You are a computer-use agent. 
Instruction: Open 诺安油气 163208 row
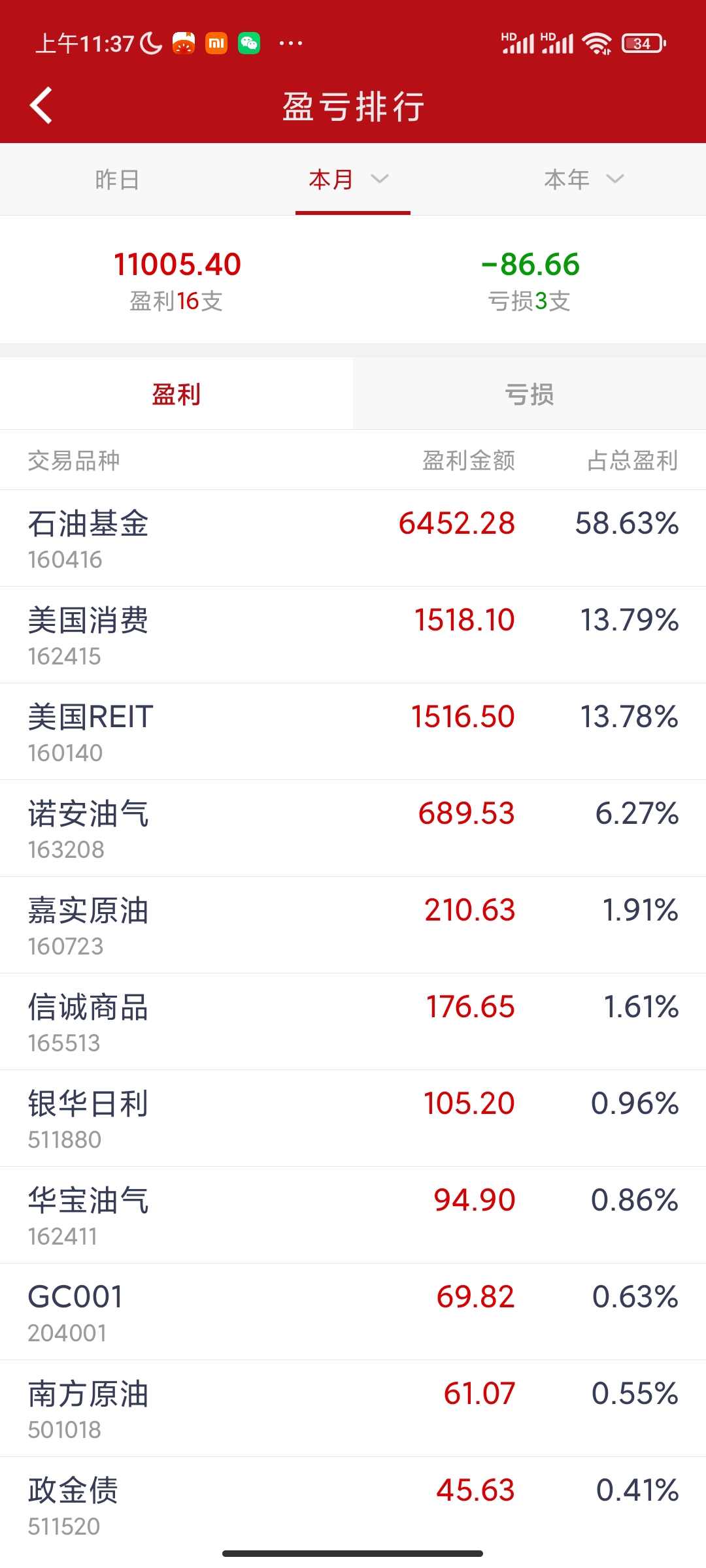(353, 828)
